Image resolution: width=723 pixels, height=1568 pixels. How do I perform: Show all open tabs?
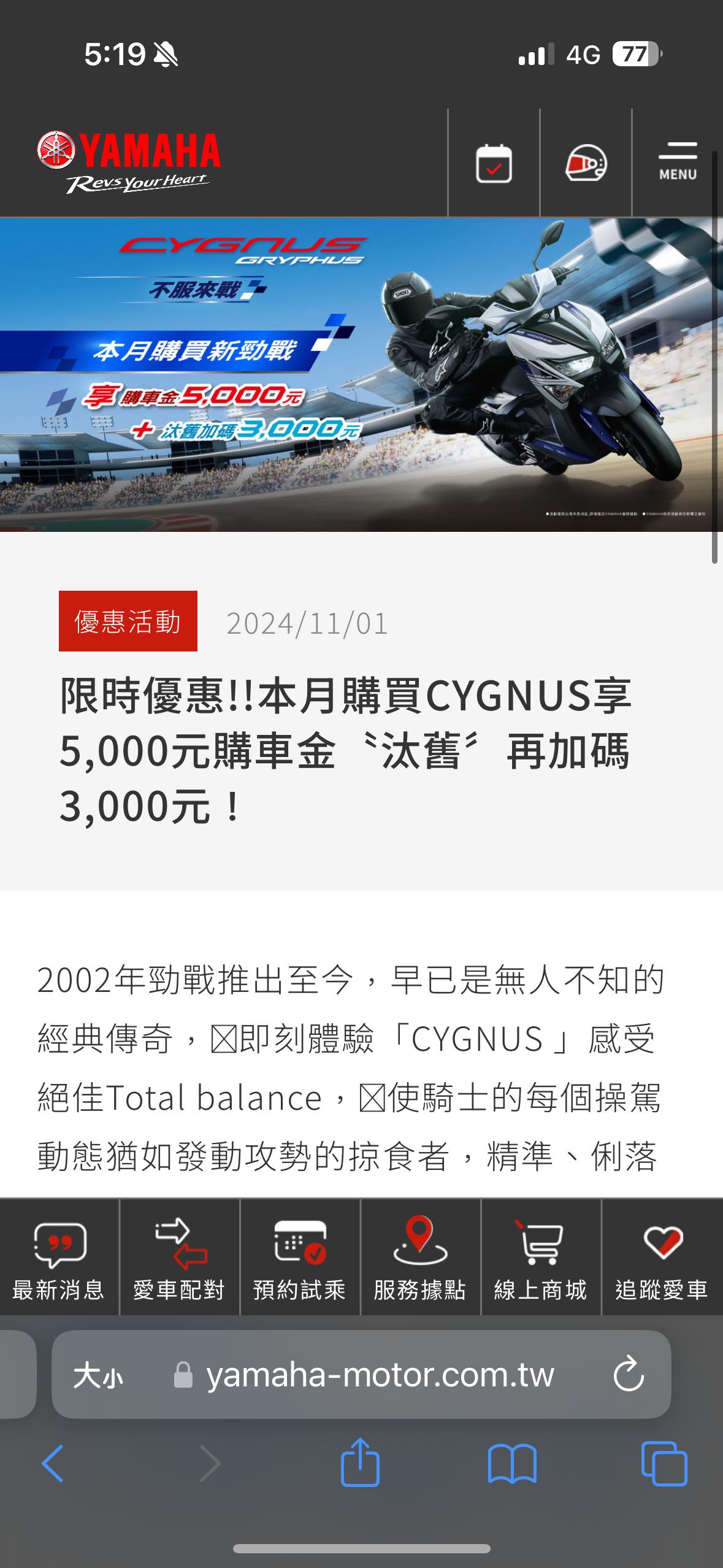click(x=664, y=1464)
